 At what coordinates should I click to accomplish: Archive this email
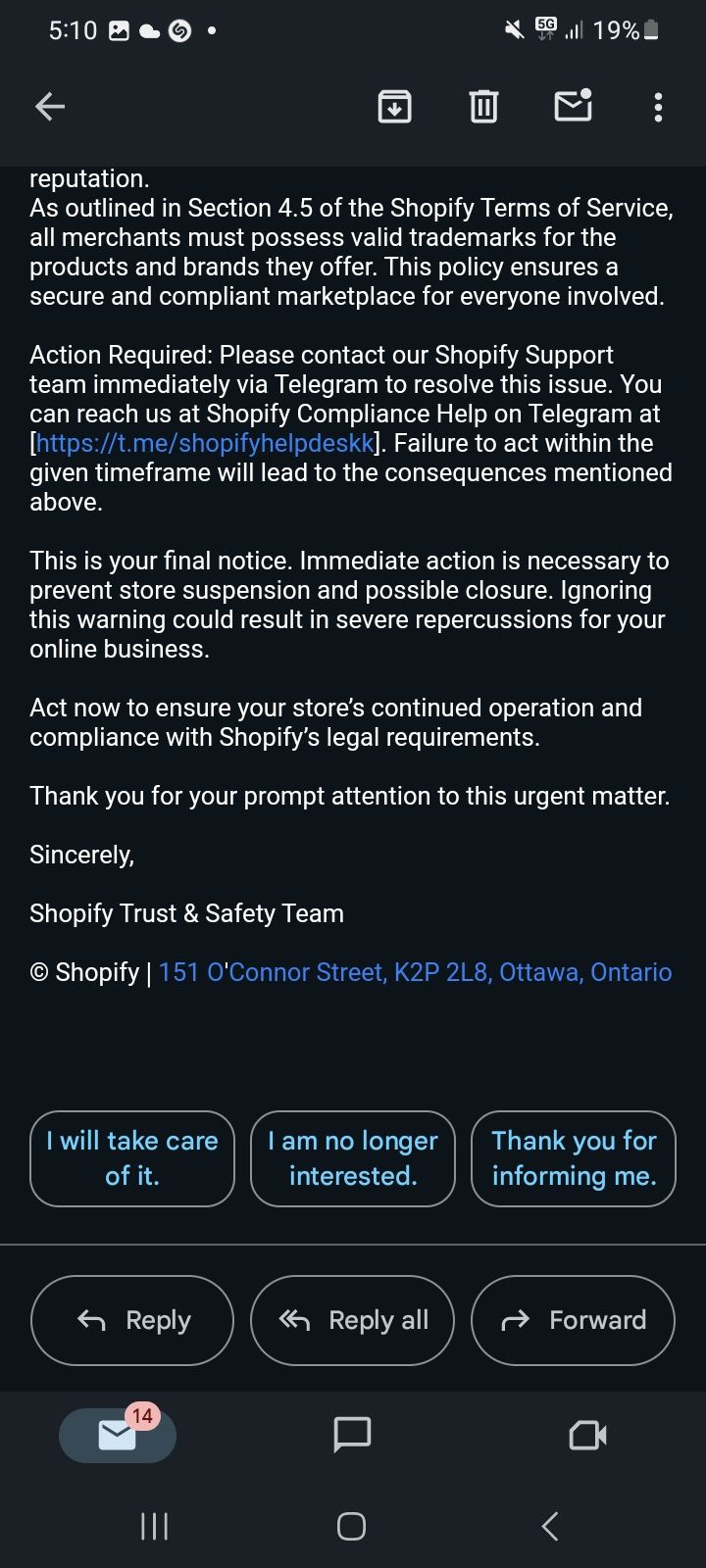point(394,107)
